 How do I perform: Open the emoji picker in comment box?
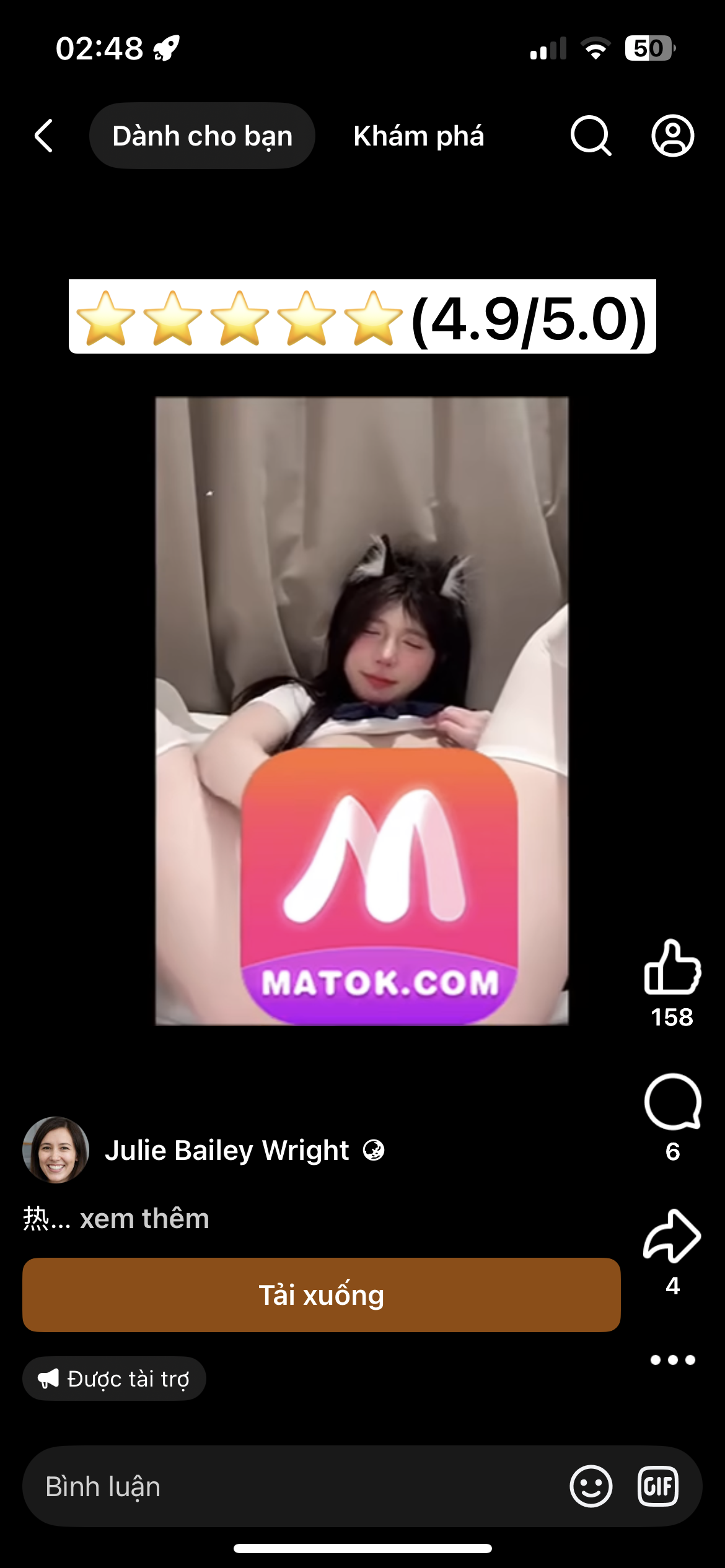point(591,1486)
